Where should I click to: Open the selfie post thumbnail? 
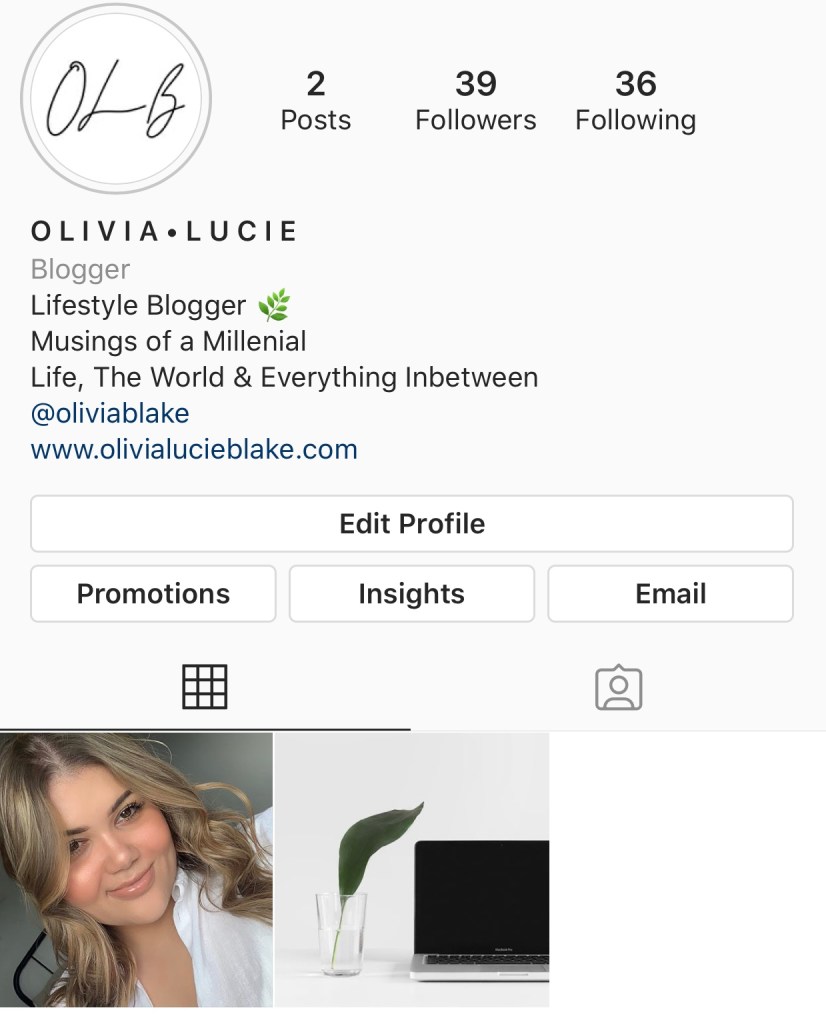(136, 870)
